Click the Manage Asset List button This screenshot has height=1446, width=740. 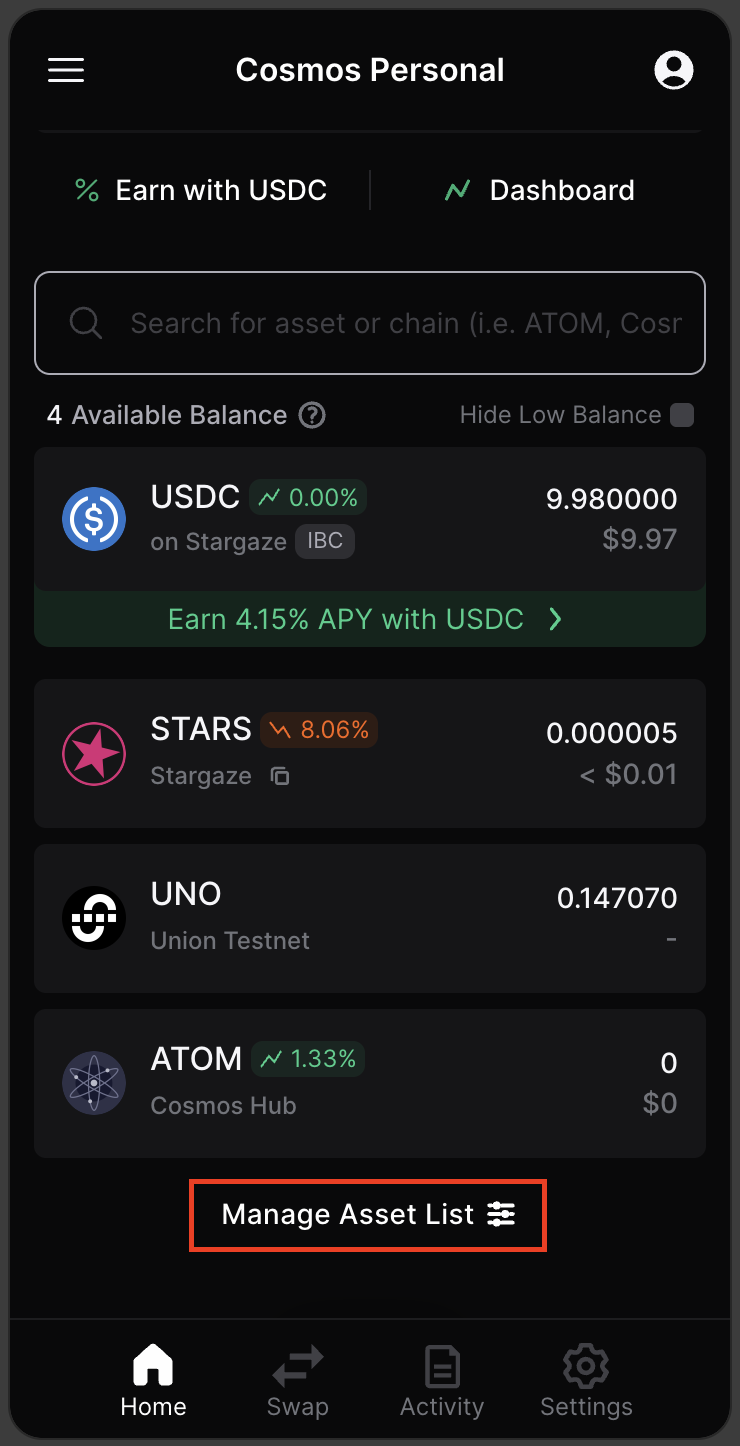pyautogui.click(x=367, y=1214)
